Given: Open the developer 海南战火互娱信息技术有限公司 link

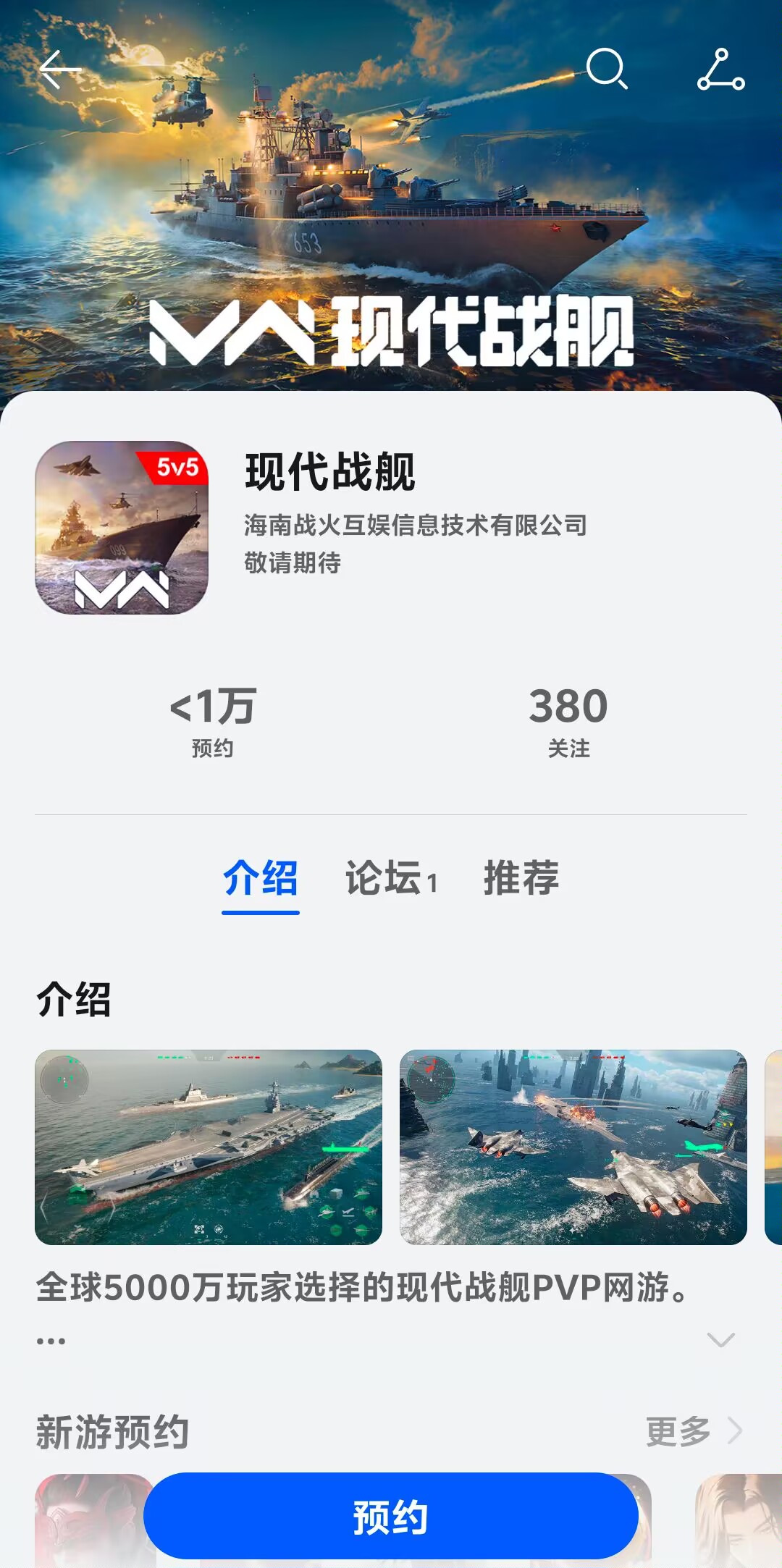Looking at the screenshot, I should pyautogui.click(x=414, y=527).
